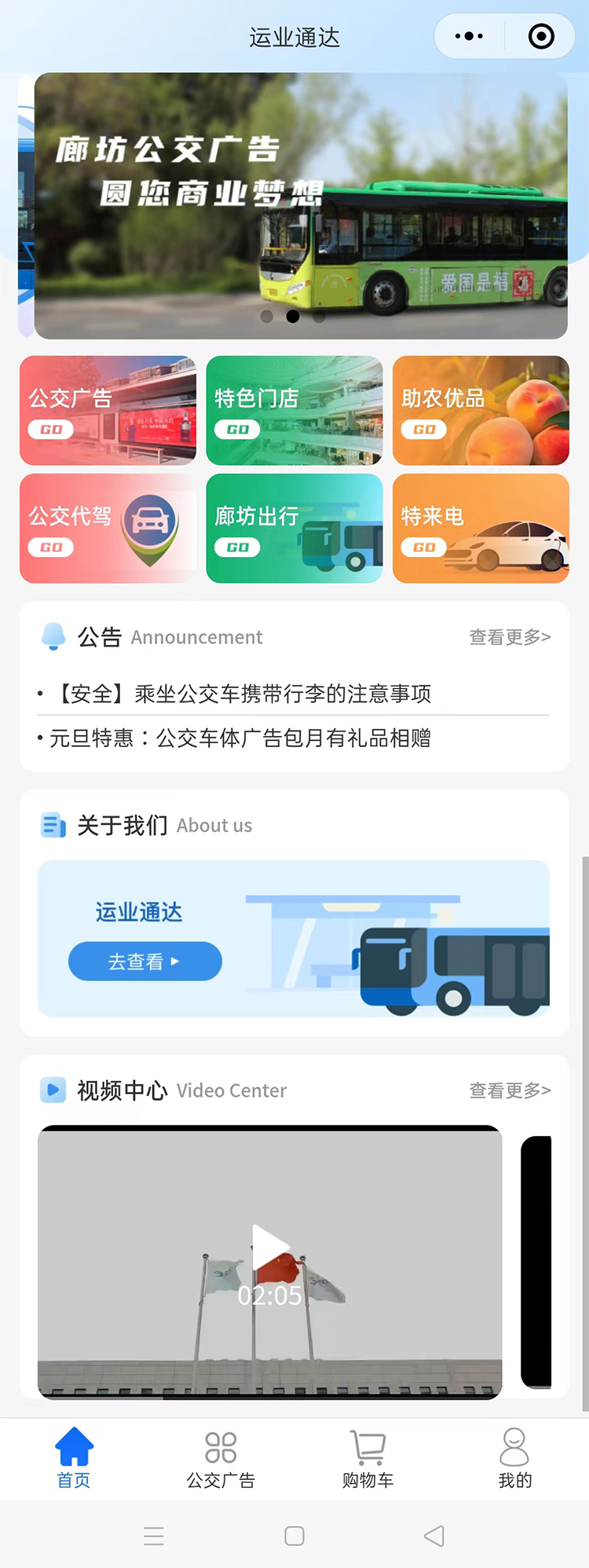Image resolution: width=589 pixels, height=1568 pixels.
Task: View more announcements via 查看更多
Action: (x=510, y=637)
